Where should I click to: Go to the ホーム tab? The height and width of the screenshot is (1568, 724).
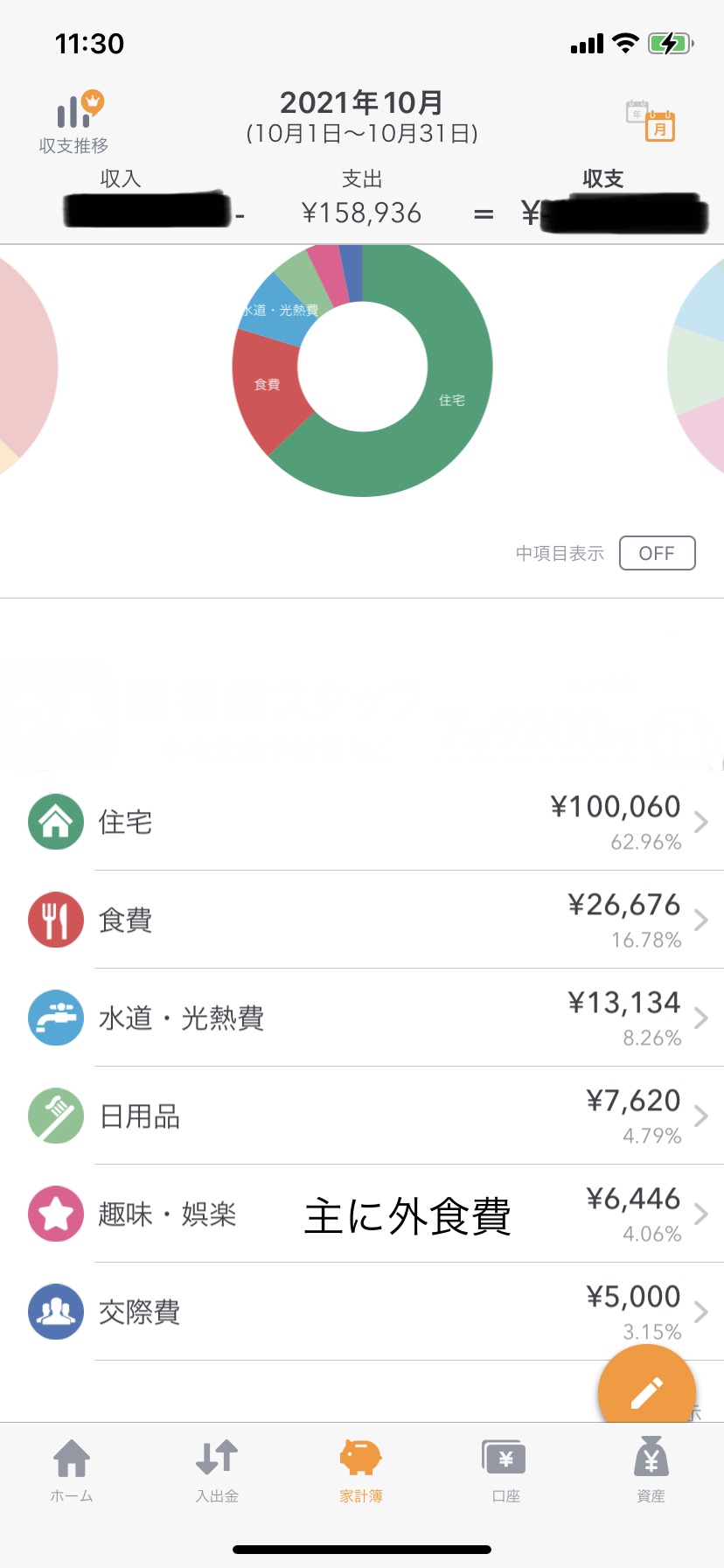72,1470
